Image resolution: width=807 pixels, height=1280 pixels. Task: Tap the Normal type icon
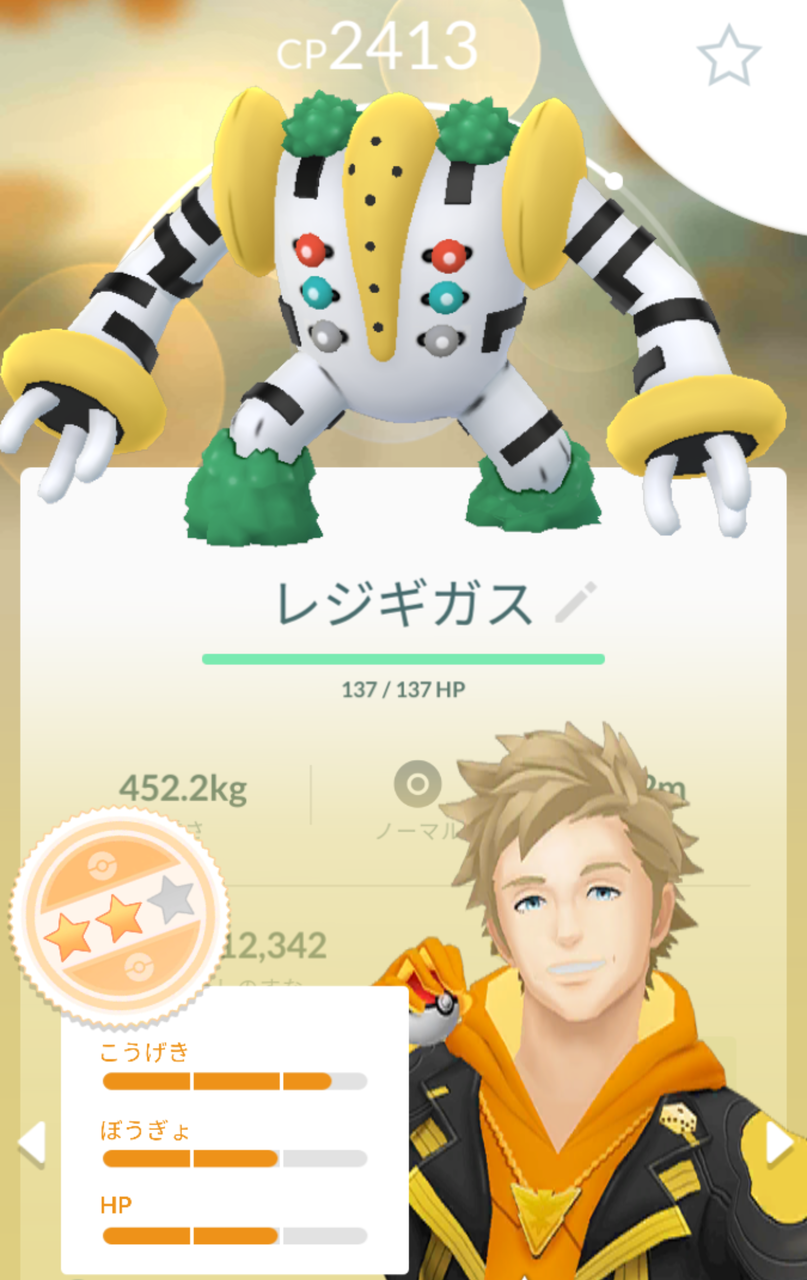(x=420, y=785)
